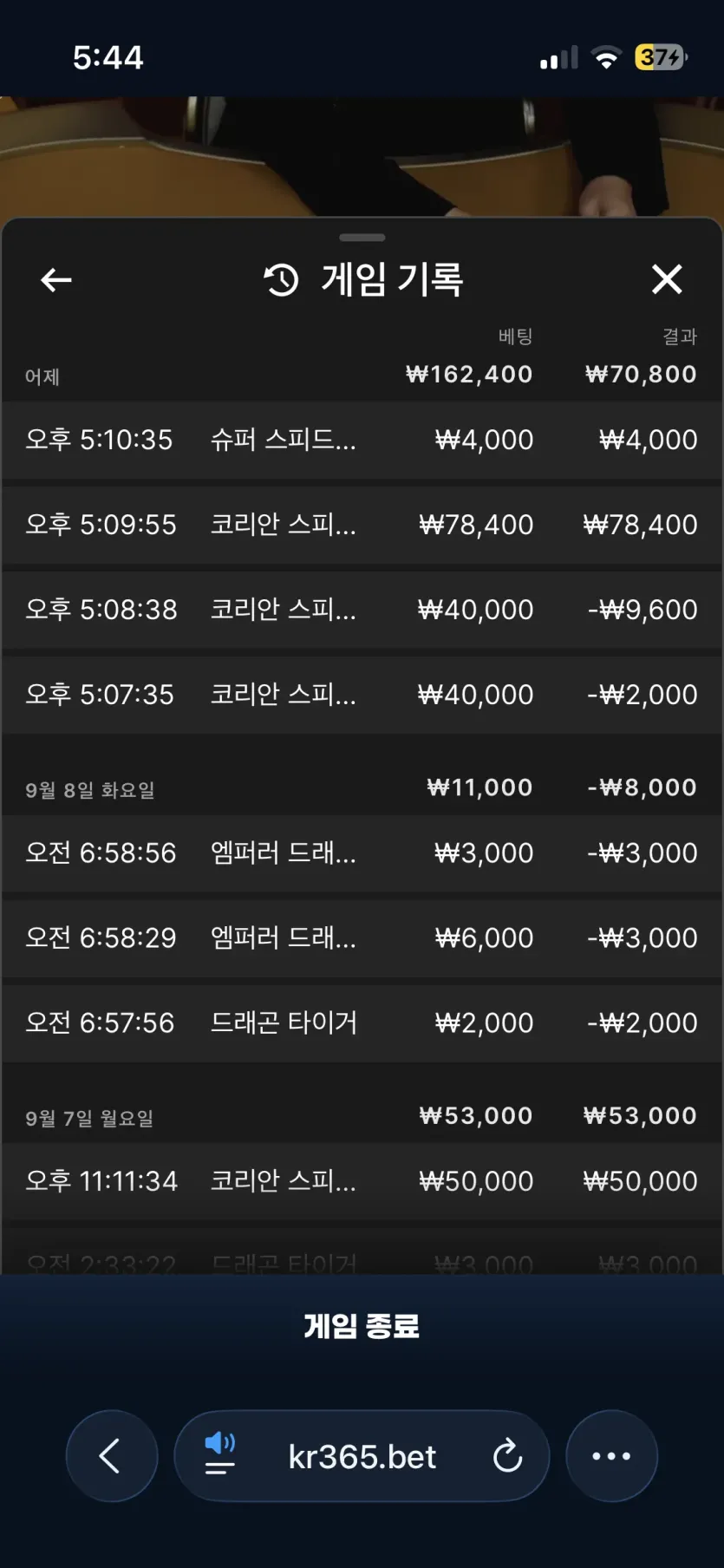Close the 게임 기록 panel

(x=667, y=279)
